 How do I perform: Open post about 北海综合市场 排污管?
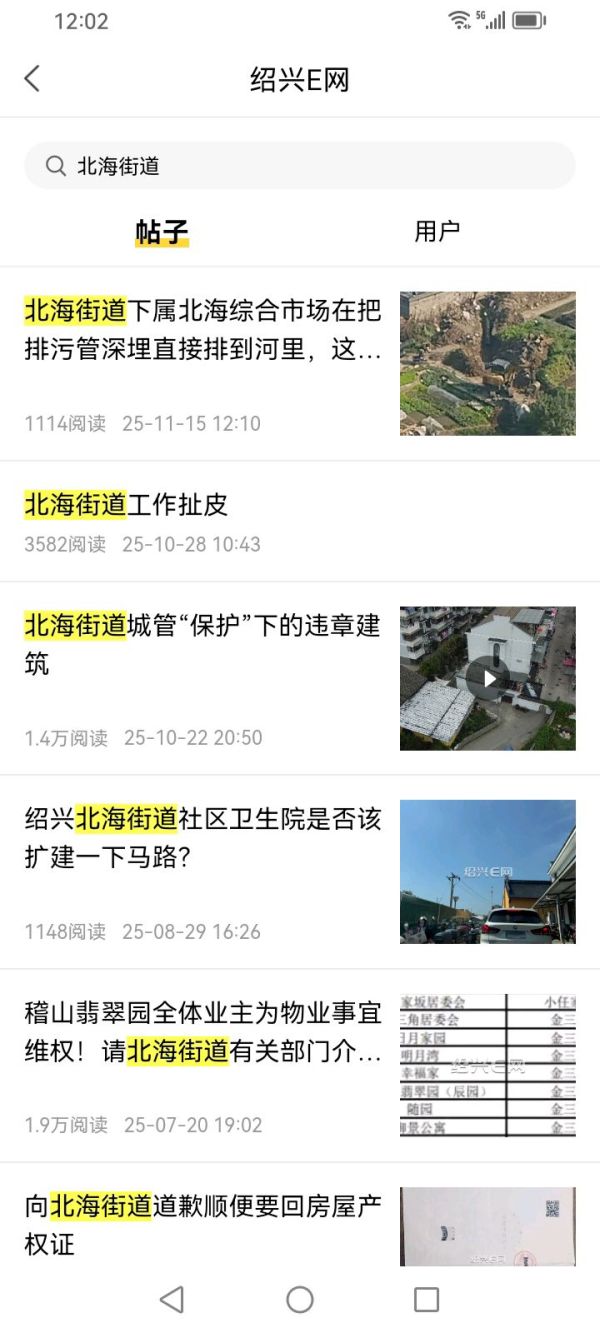(x=203, y=330)
